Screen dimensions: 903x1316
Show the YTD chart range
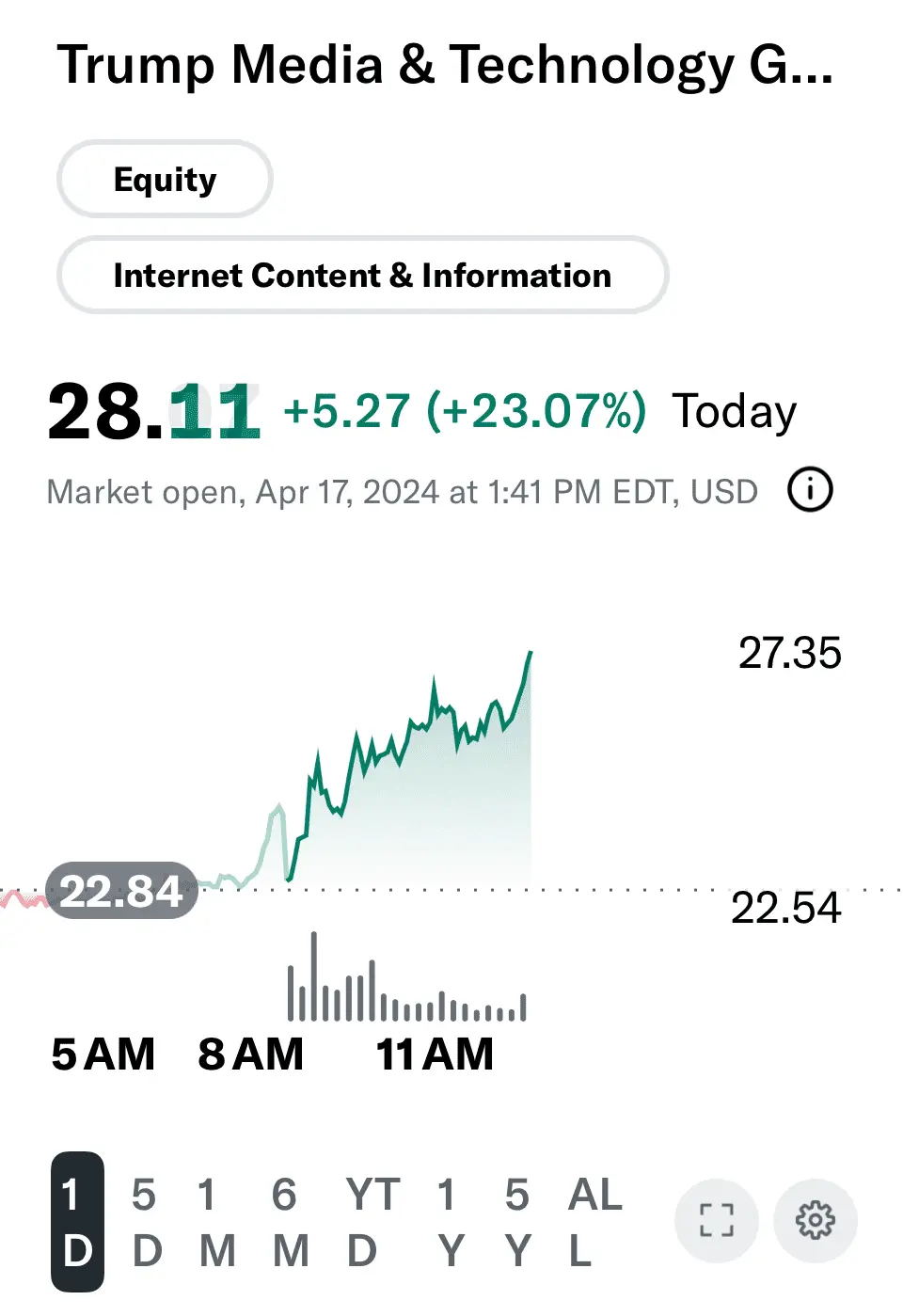[371, 1222]
